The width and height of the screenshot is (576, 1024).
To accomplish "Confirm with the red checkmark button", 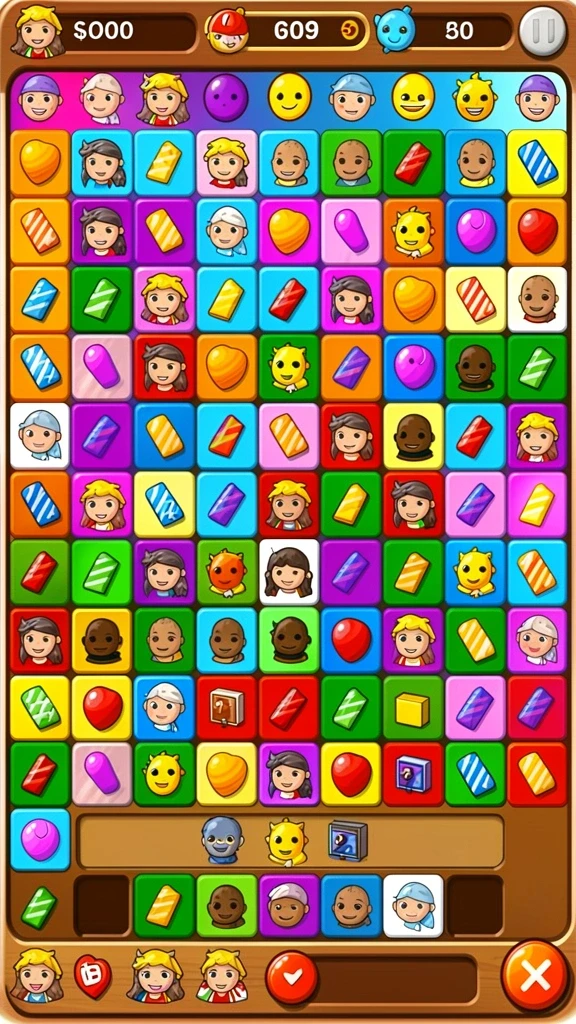I will [291, 977].
